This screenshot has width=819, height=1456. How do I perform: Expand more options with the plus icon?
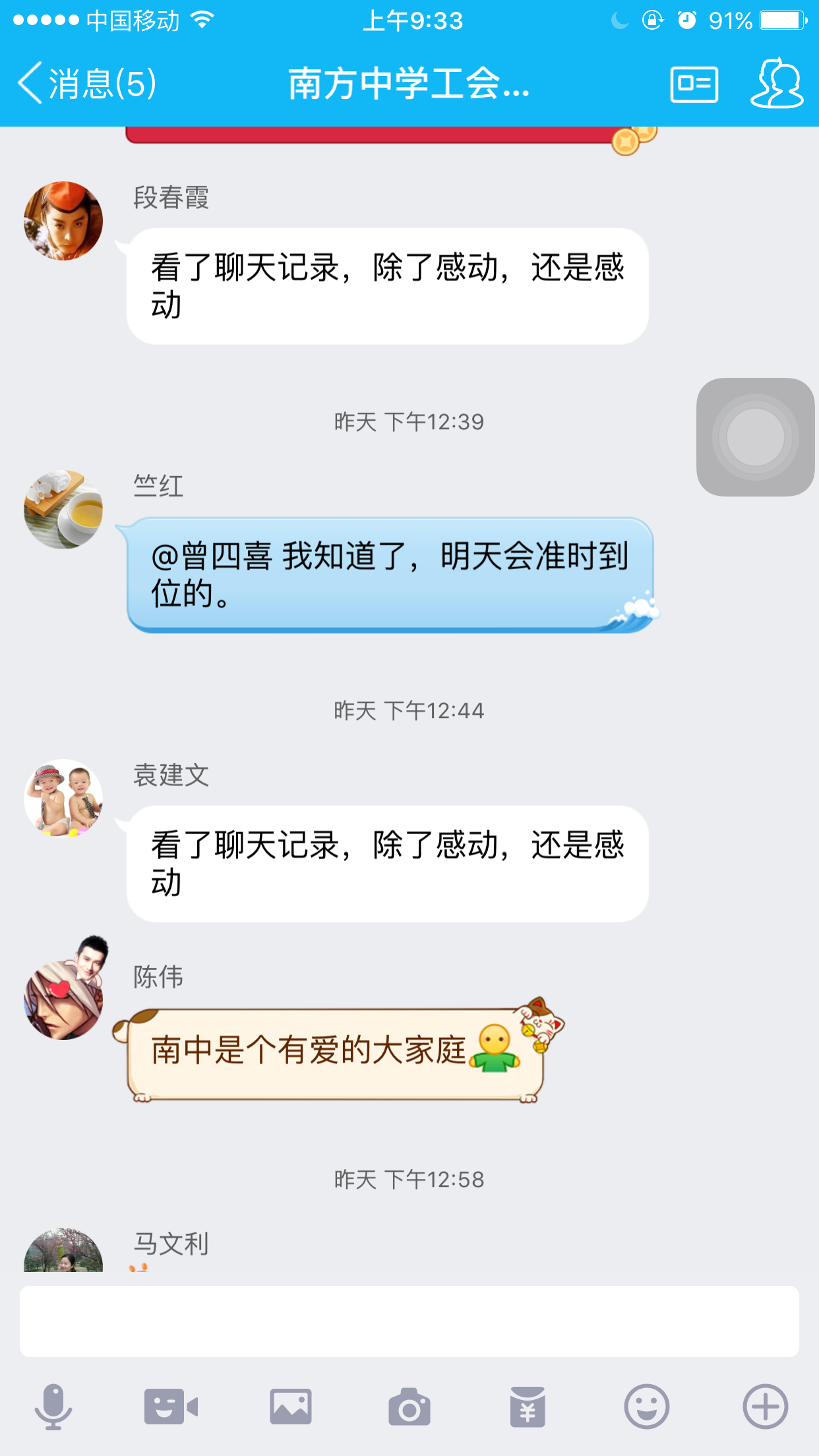pos(765,1407)
